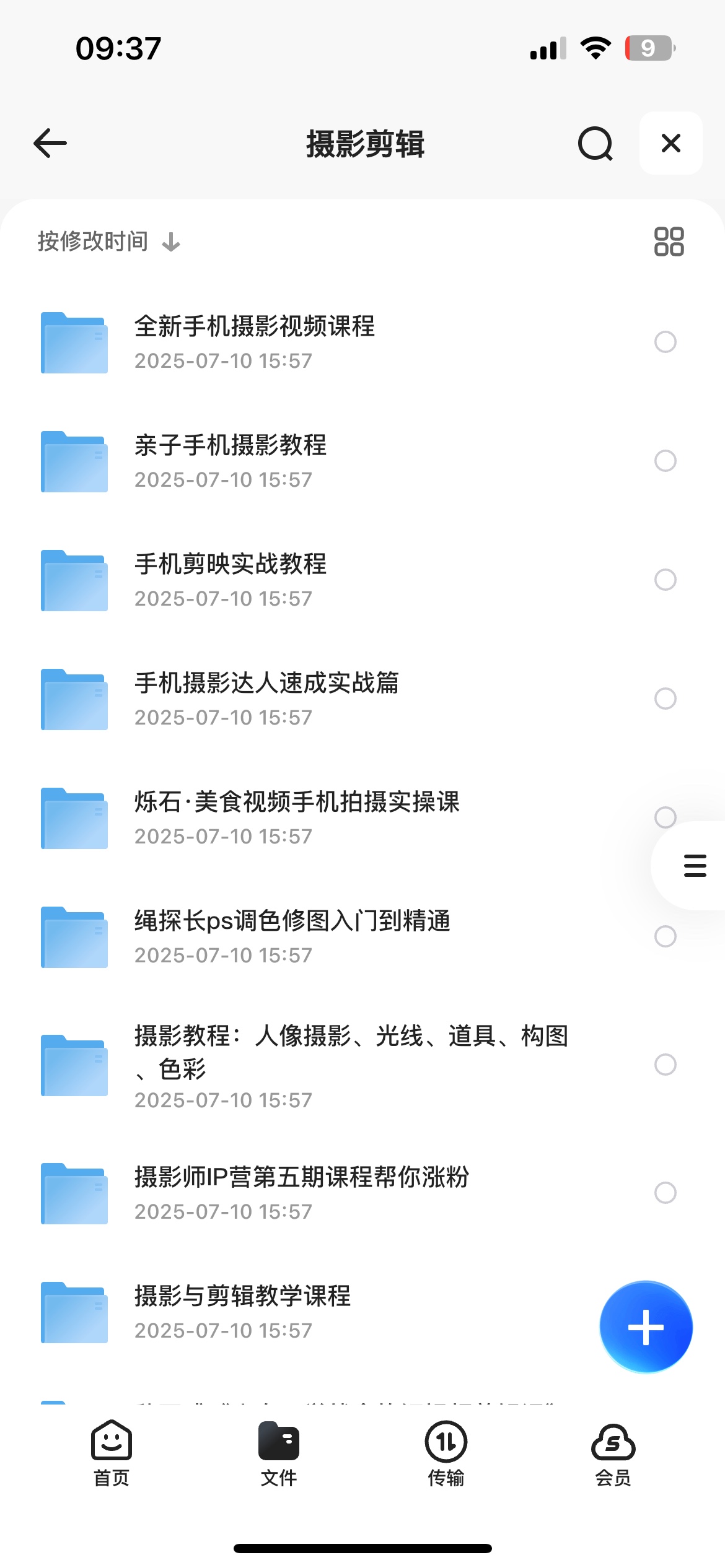Open folder 摄影与剪辑教学课程
The height and width of the screenshot is (1568, 725).
(x=310, y=1312)
